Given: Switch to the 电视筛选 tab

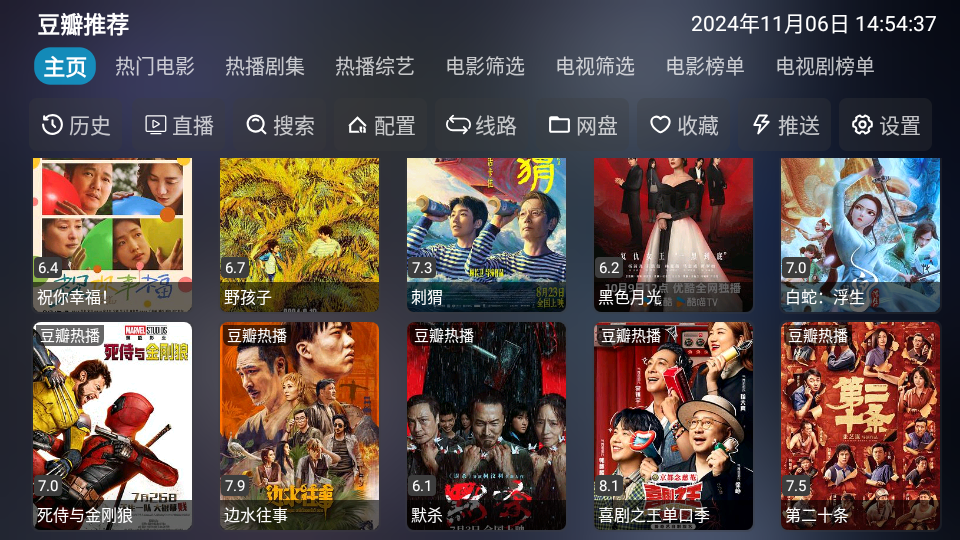Looking at the screenshot, I should coord(595,67).
